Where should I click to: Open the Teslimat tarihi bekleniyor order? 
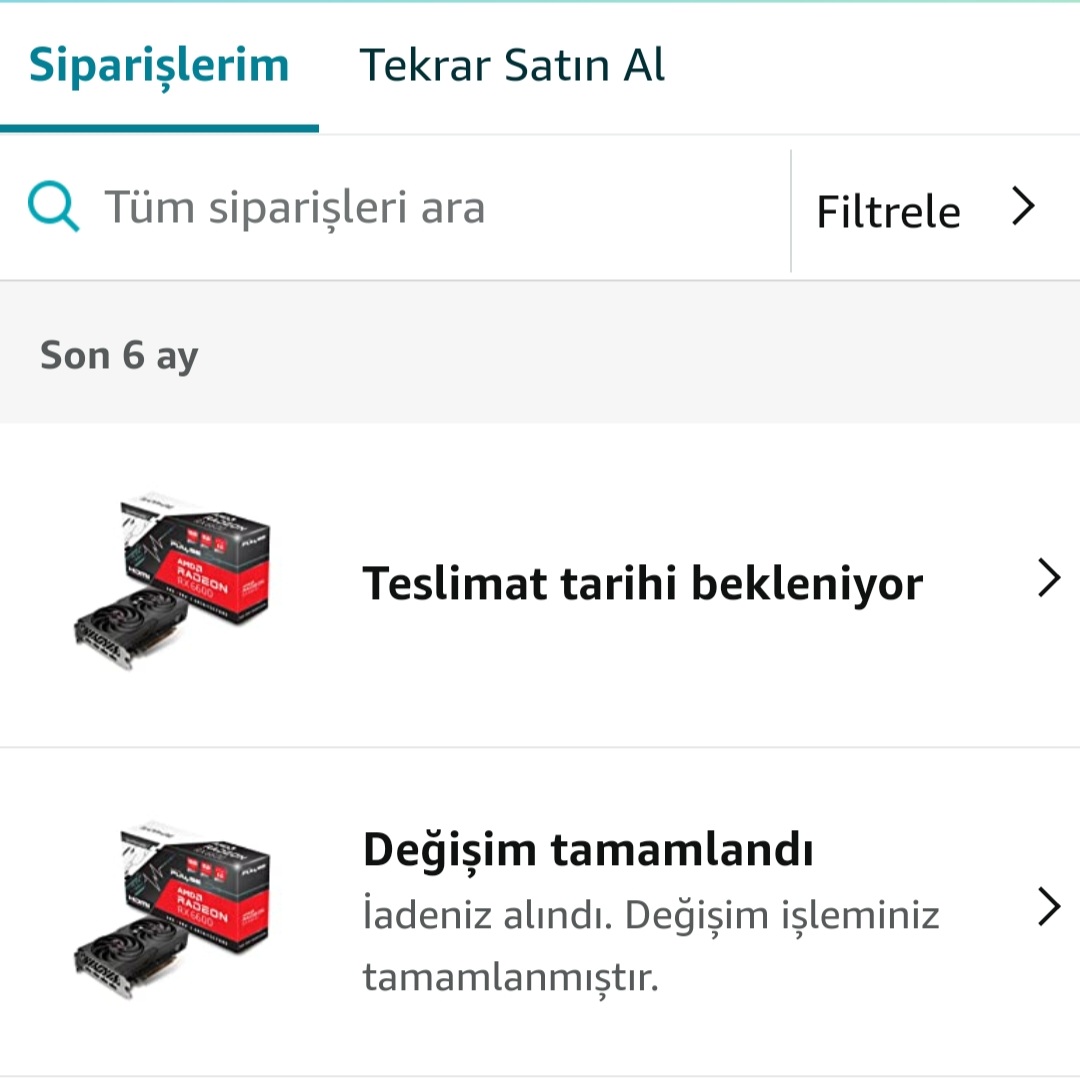pyautogui.click(x=642, y=583)
